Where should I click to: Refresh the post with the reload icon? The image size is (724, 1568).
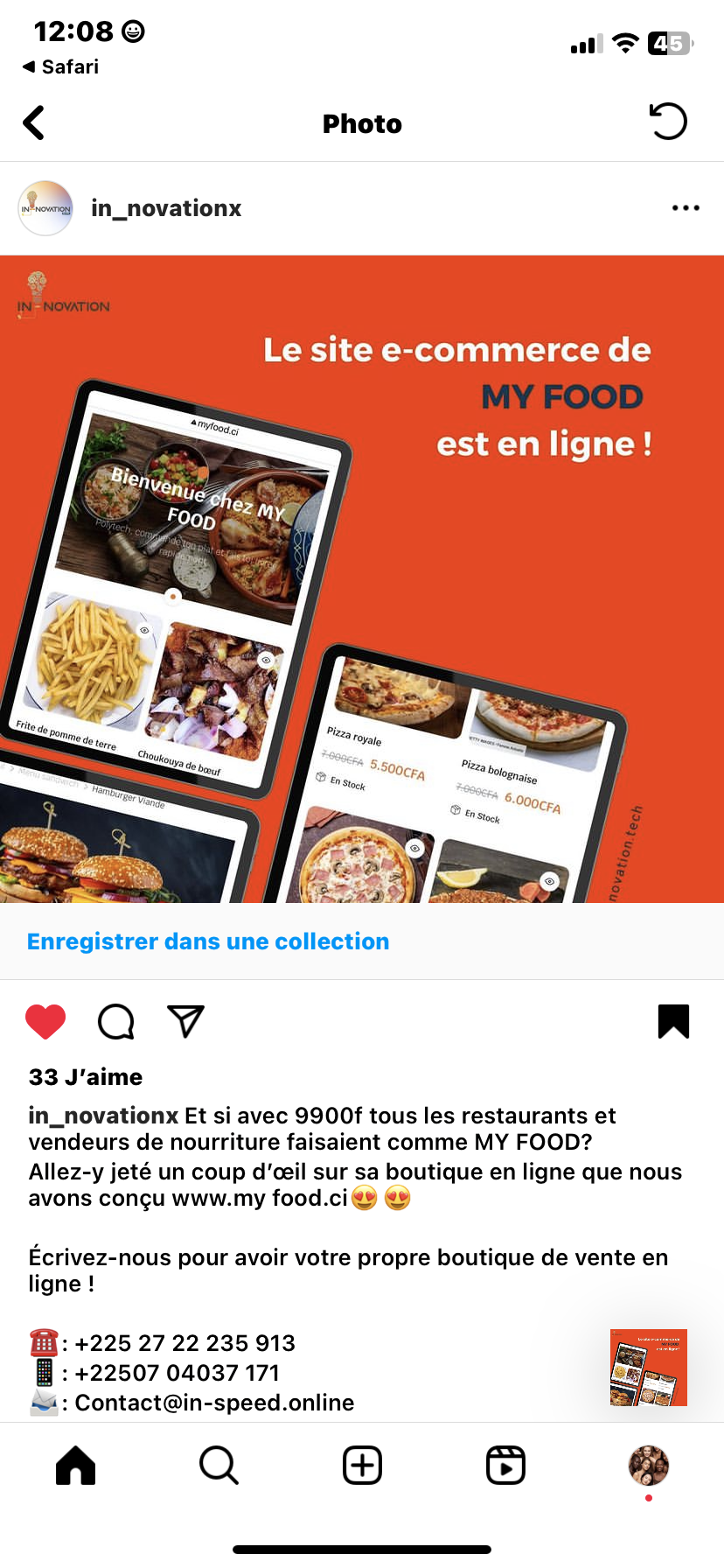(668, 122)
